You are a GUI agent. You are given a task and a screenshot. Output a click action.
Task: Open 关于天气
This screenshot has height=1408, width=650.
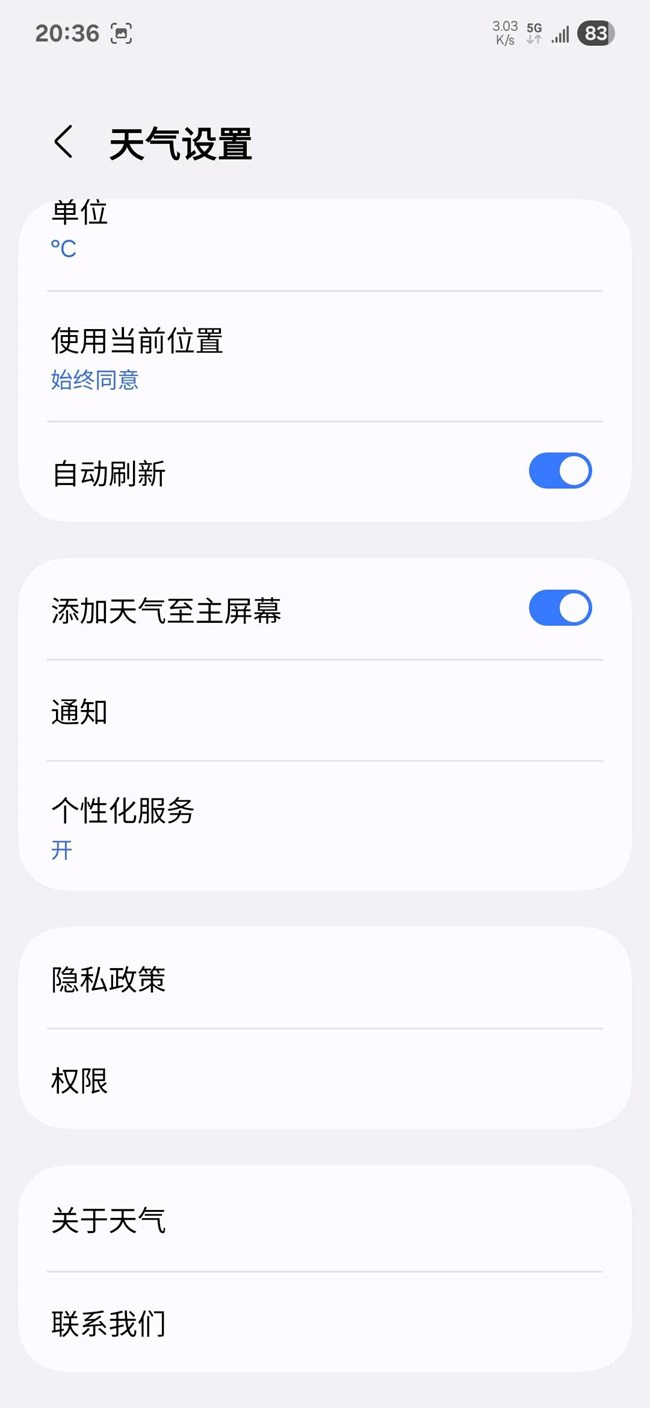pos(324,1220)
